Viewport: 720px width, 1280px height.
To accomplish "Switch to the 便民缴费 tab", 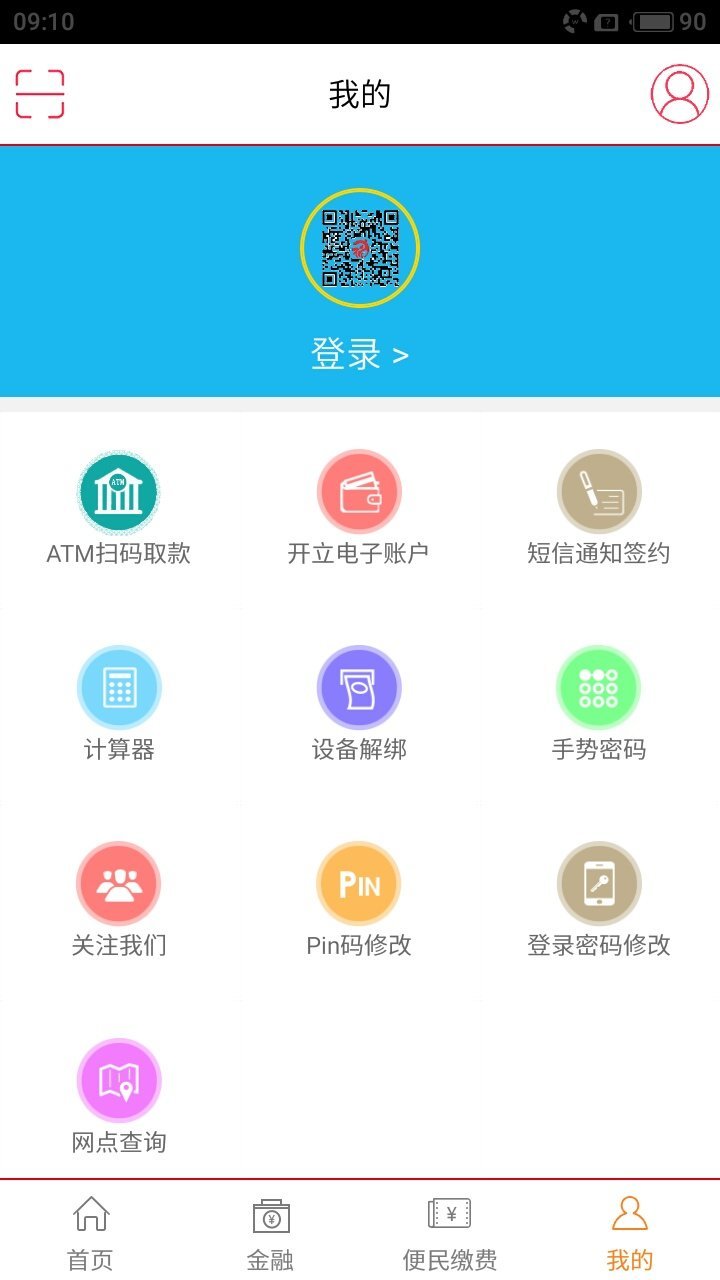I will tap(450, 1232).
